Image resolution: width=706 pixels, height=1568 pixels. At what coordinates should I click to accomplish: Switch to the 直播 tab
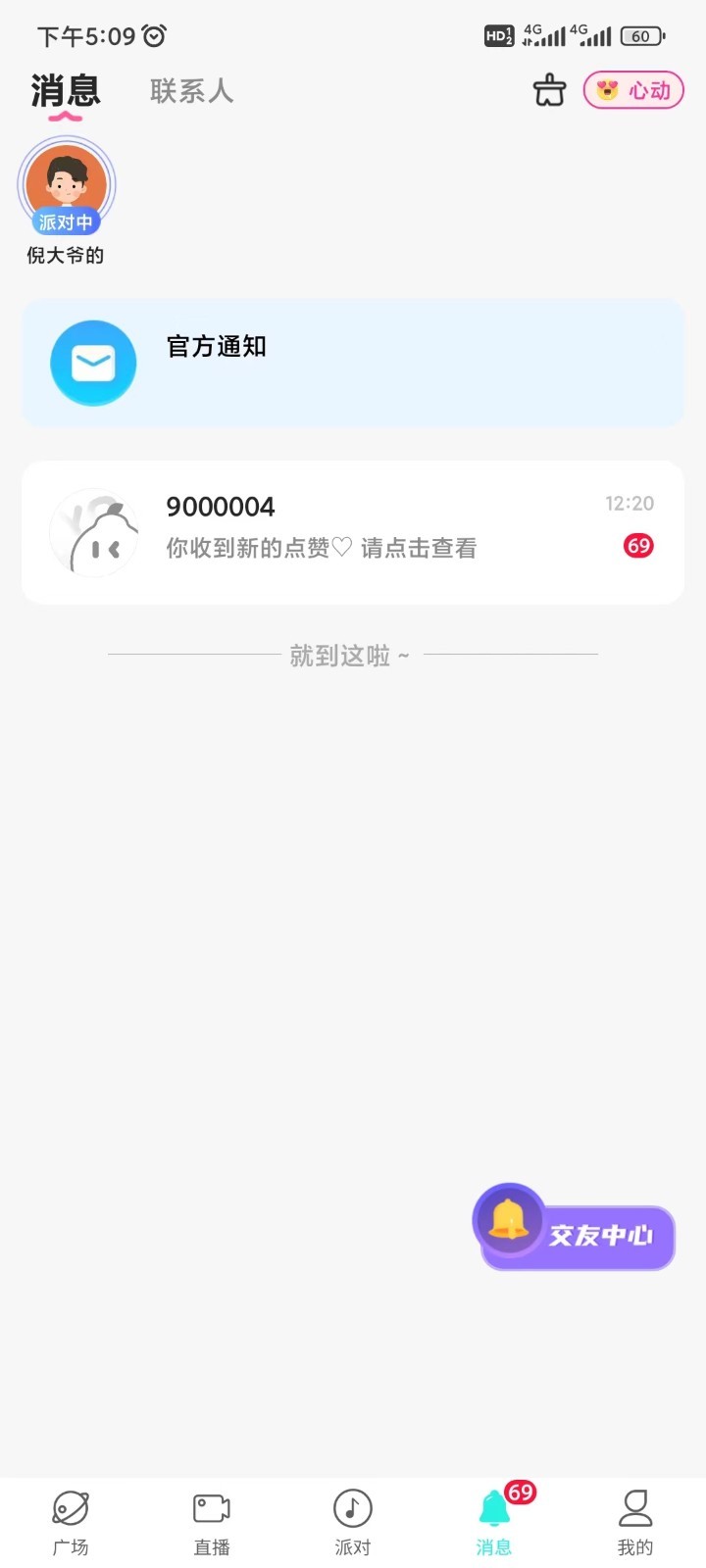tap(212, 1522)
